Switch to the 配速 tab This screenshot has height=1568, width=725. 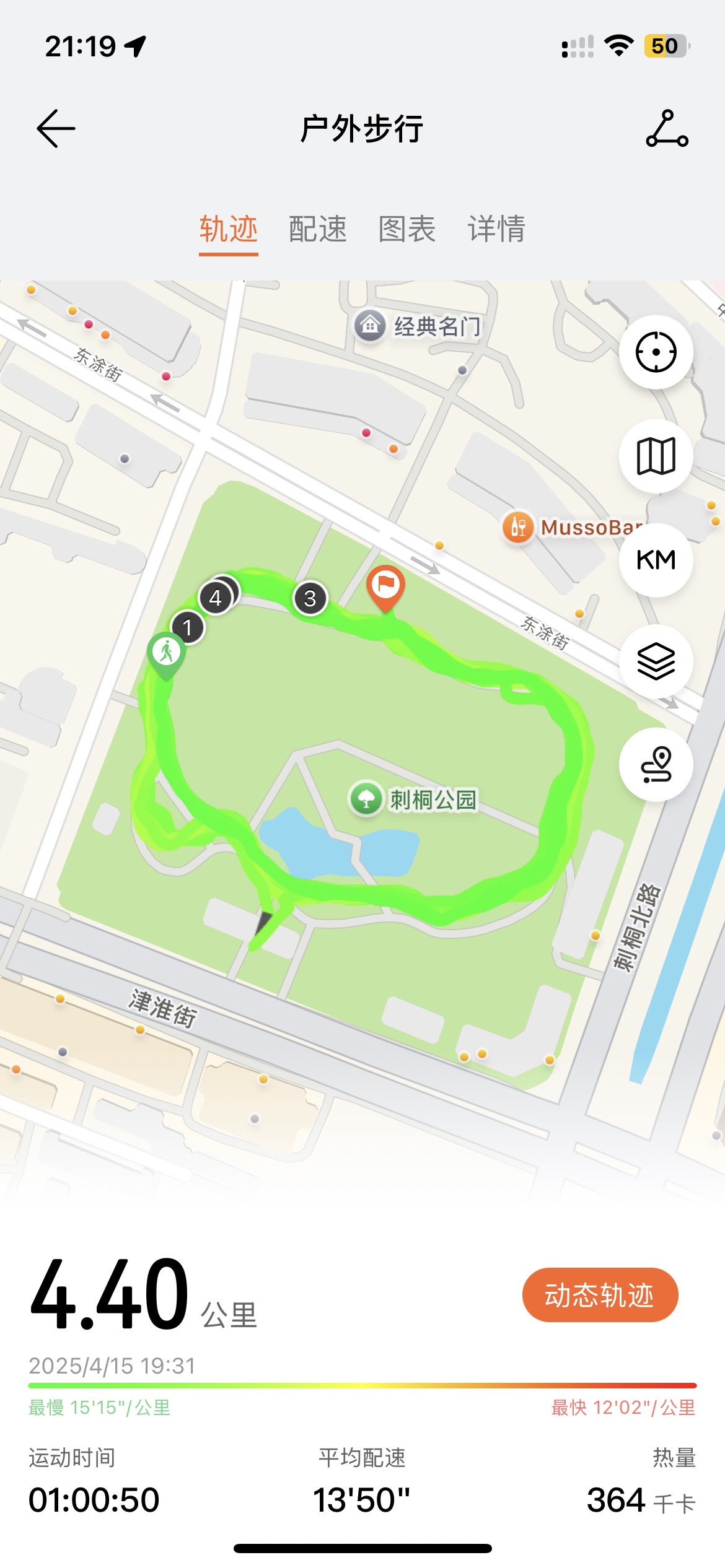pos(317,229)
